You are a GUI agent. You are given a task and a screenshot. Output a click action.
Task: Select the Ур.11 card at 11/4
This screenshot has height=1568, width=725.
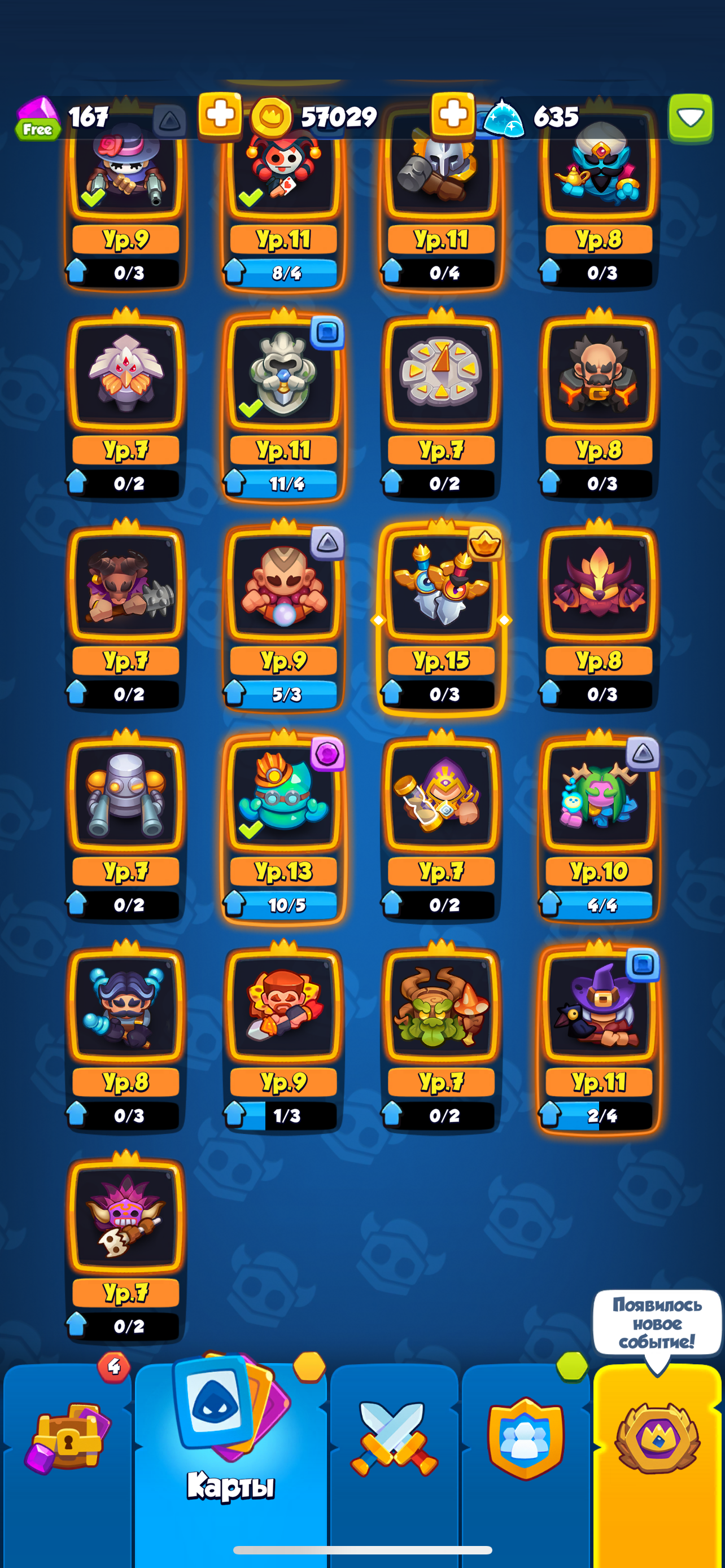283,406
